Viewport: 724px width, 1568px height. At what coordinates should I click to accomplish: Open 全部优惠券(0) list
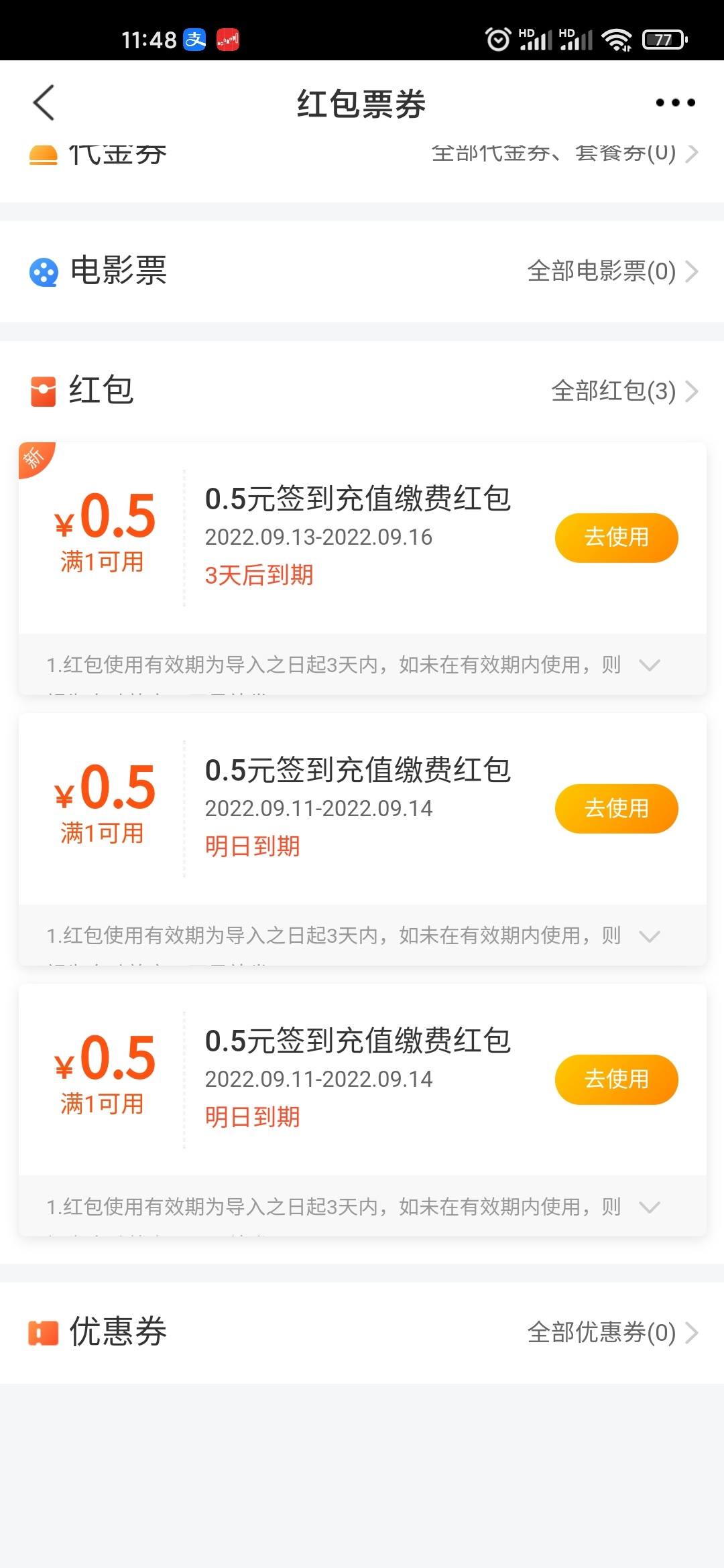coord(613,1333)
